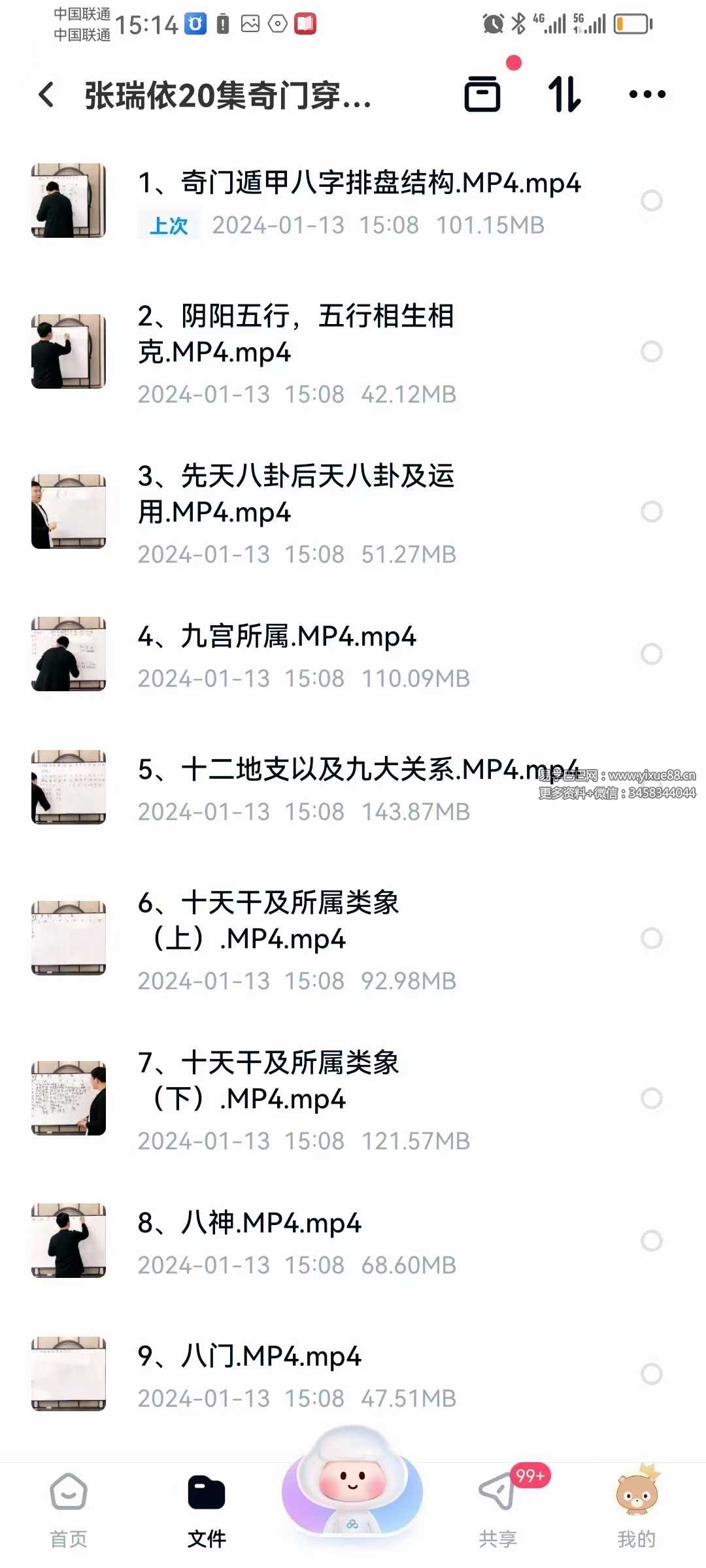Play video 1、奇门遁甲八字排盘结构
The height and width of the screenshot is (1568, 706).
point(359,183)
